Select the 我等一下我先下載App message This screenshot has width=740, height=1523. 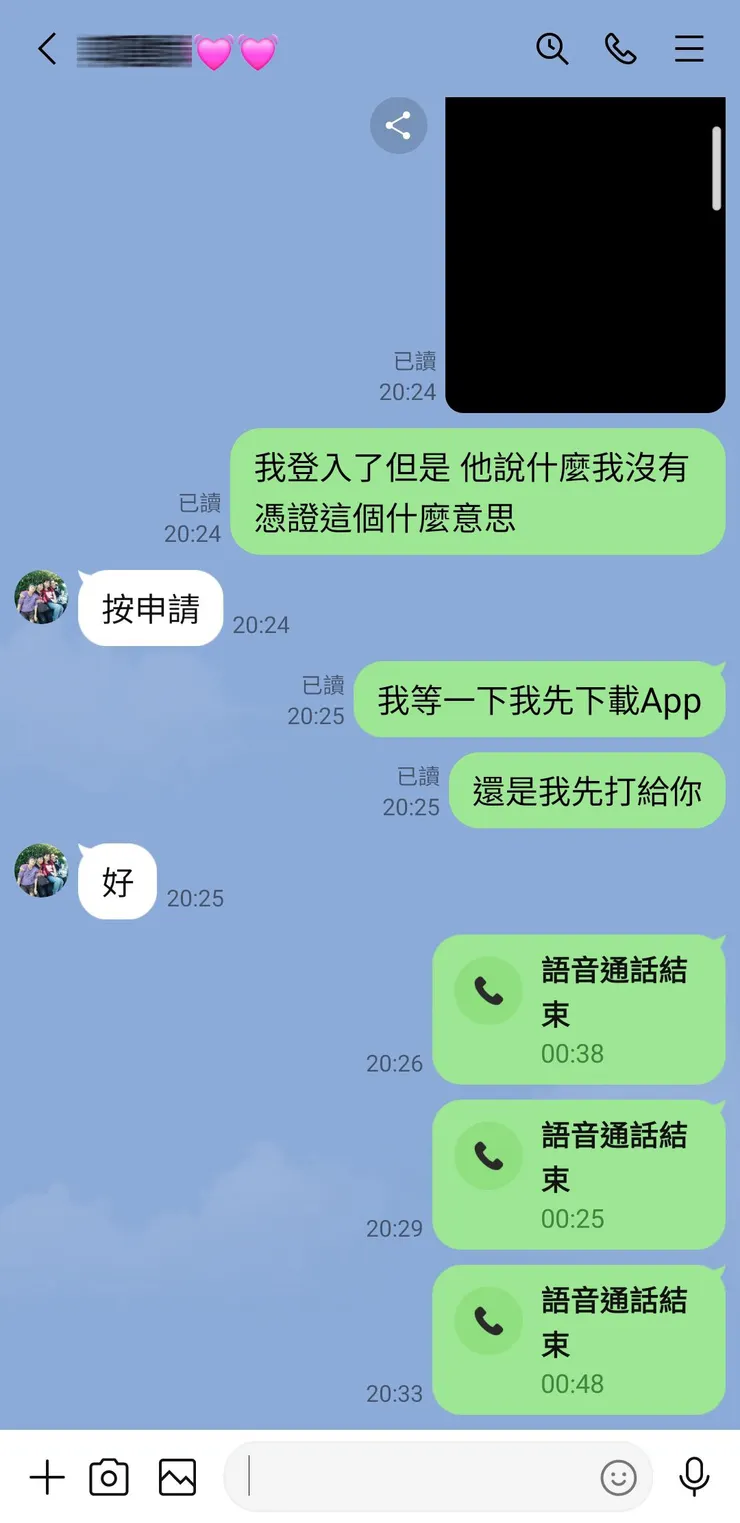click(538, 700)
